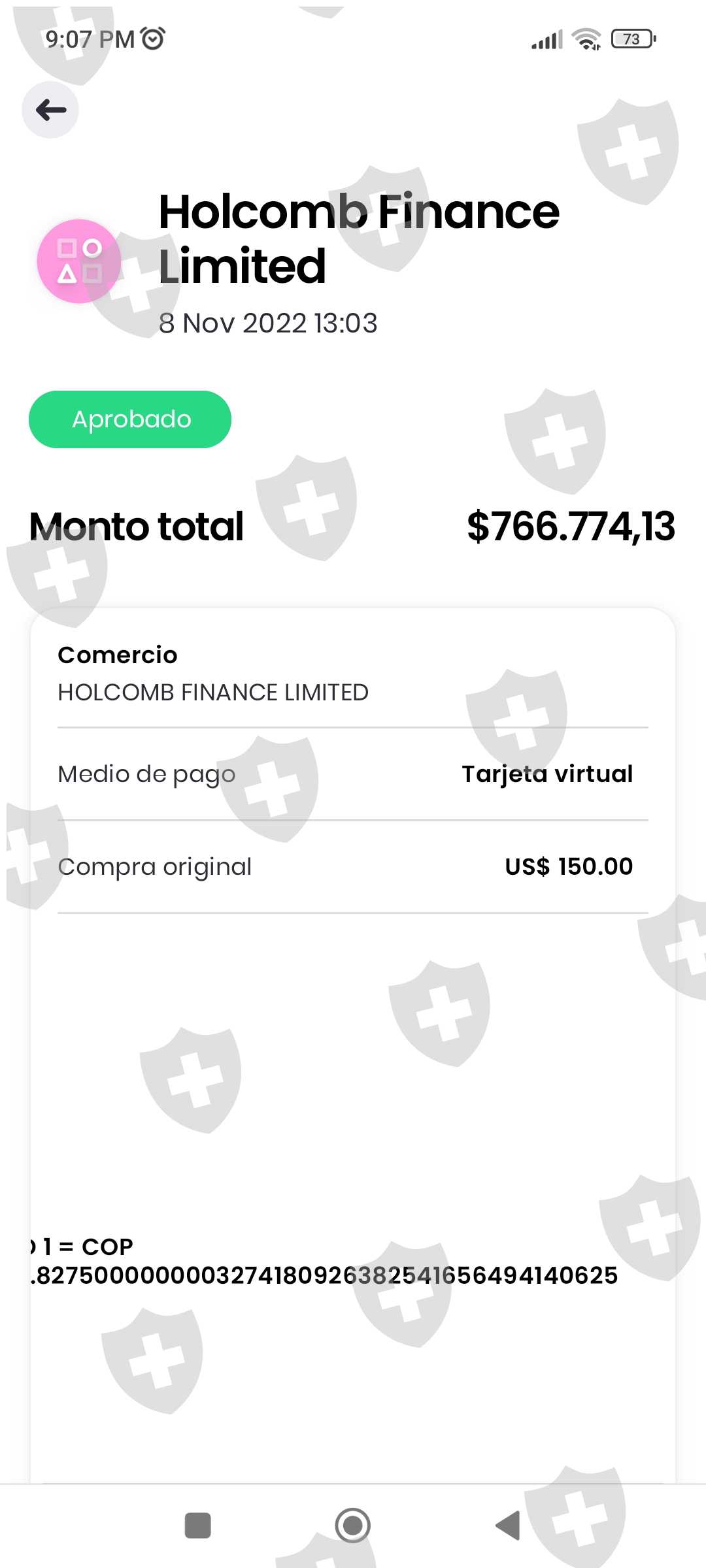Screen dimensions: 706x1568
Task: Go to the home screen via the system home button
Action: pos(353,1526)
